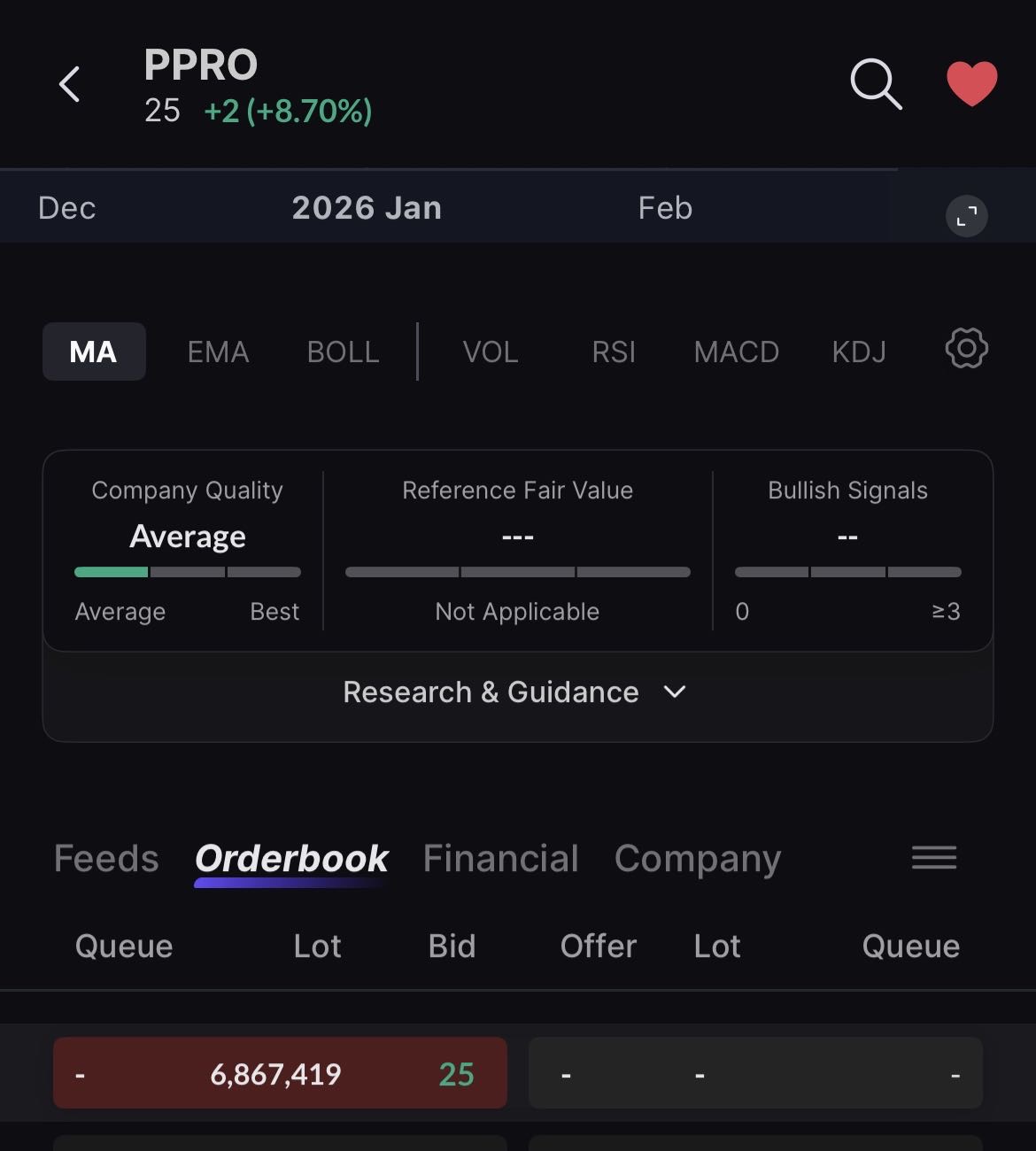Screen dimensions: 1036x1151
Task: Open the tab list menu icon
Action: [x=933, y=857]
